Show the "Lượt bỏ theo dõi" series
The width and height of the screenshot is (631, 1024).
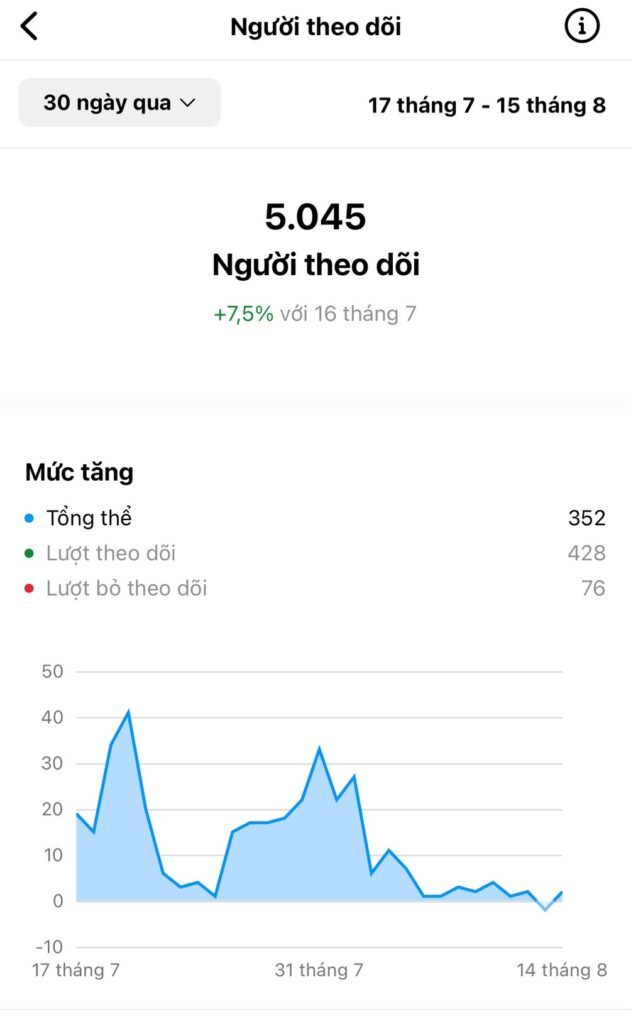pos(126,588)
